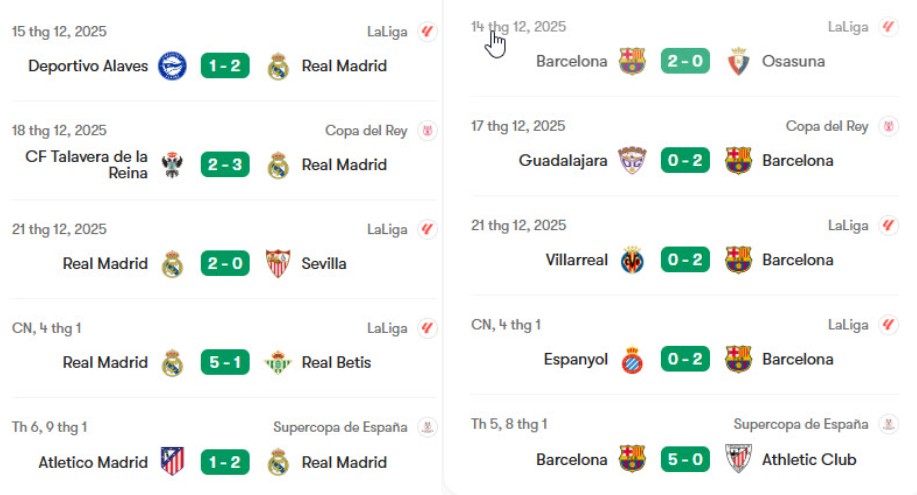Viewport: 917px width, 495px height.
Task: Open Barcelona 5-0 Athletic Club result
Action: coord(685,460)
